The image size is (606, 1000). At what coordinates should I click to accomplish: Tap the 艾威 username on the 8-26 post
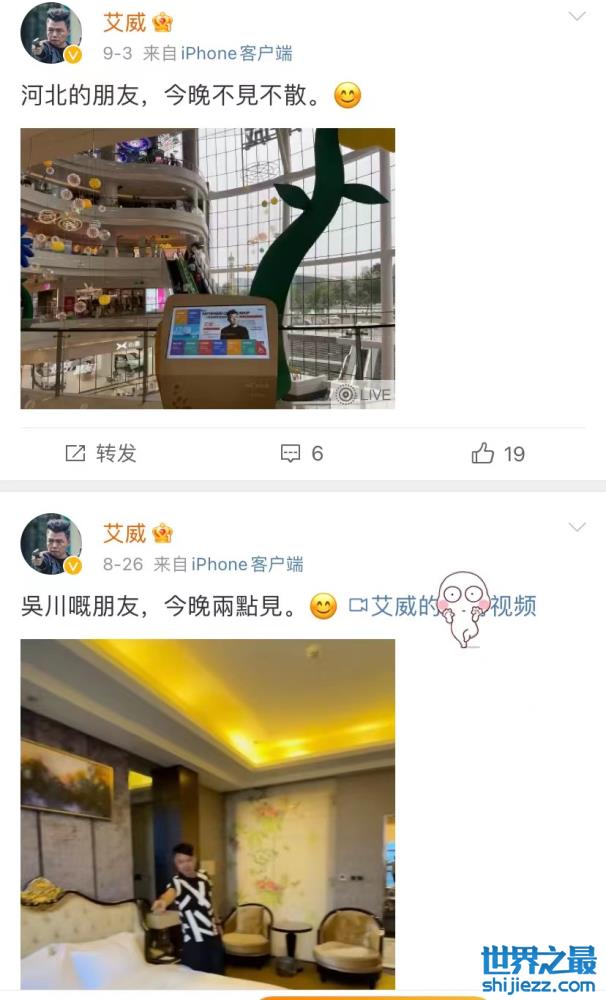click(x=125, y=533)
